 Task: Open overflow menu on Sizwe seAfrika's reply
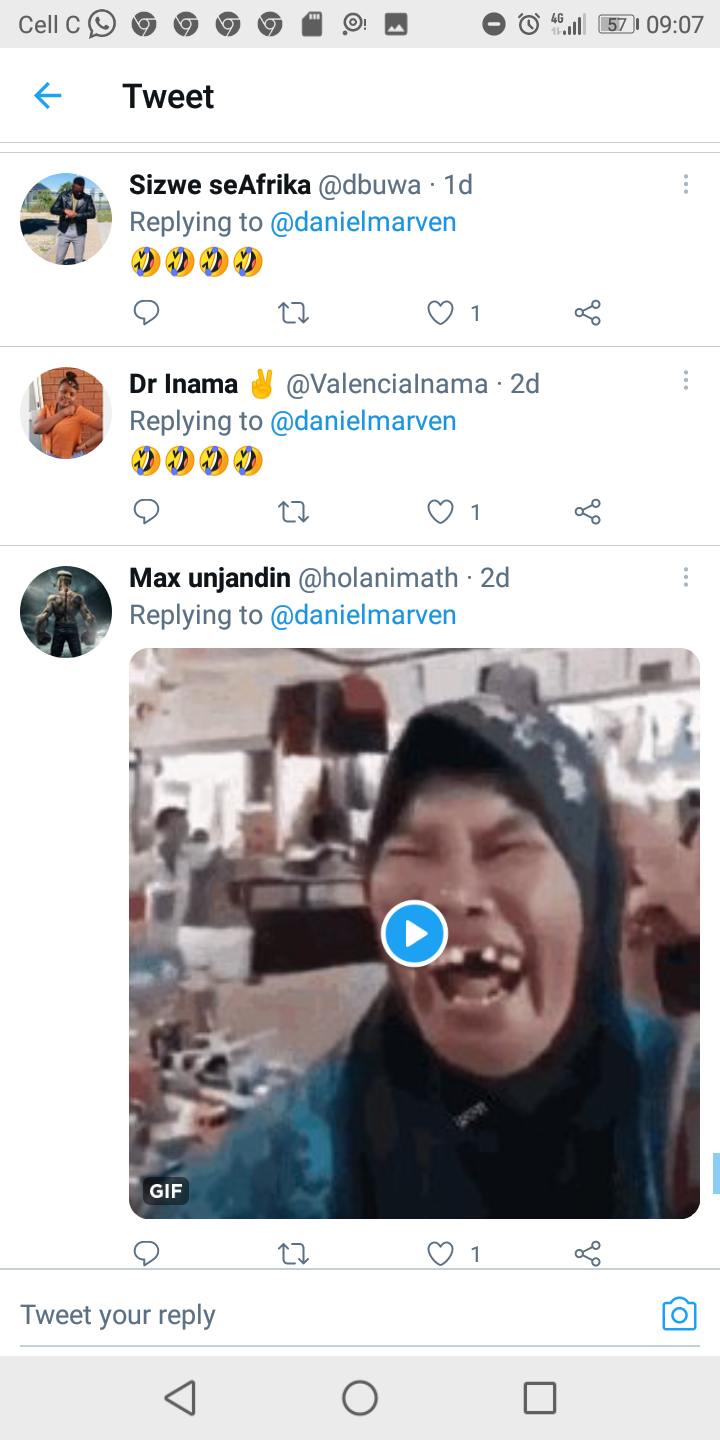click(686, 184)
